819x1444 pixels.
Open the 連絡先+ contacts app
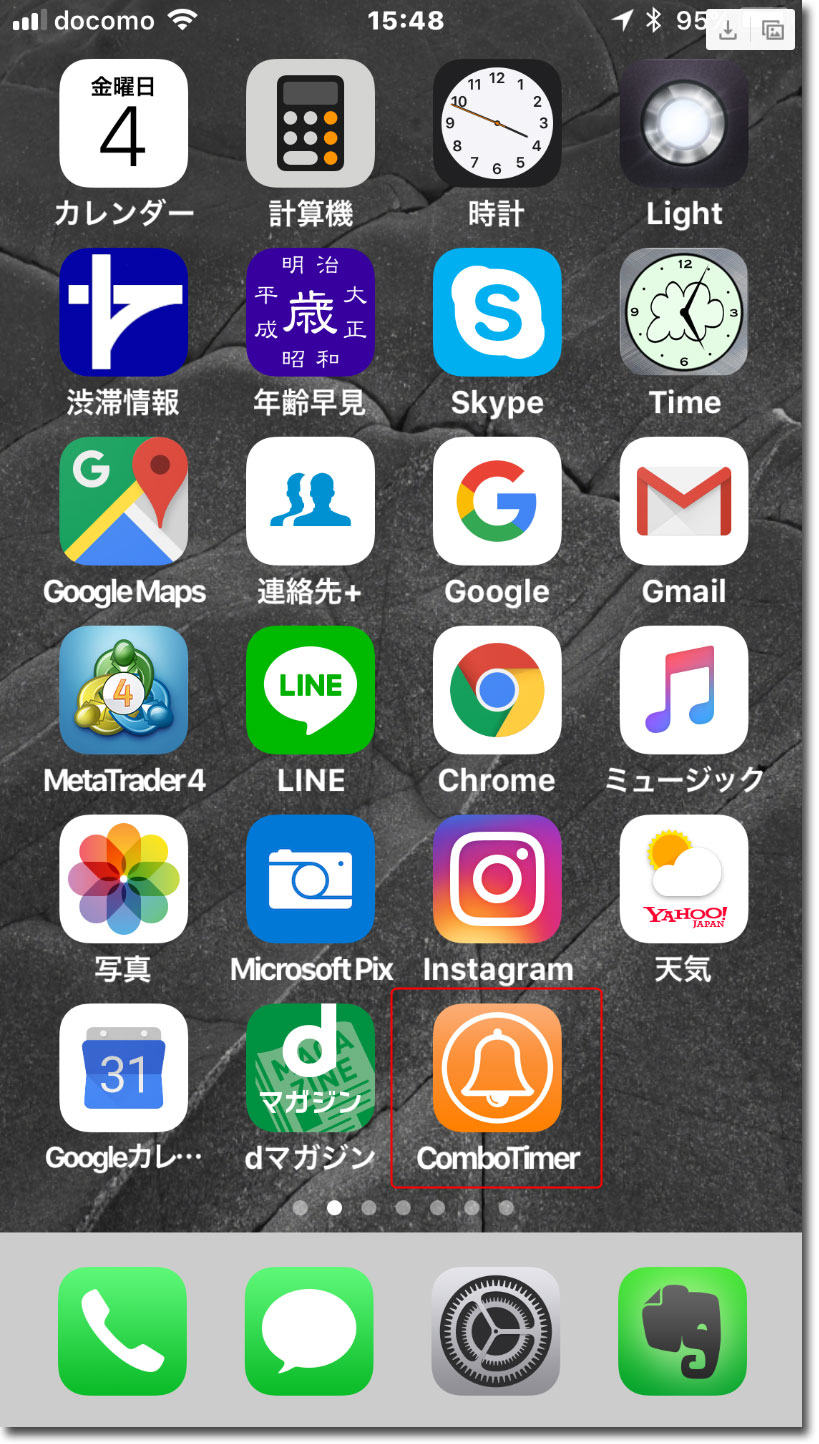(x=310, y=501)
